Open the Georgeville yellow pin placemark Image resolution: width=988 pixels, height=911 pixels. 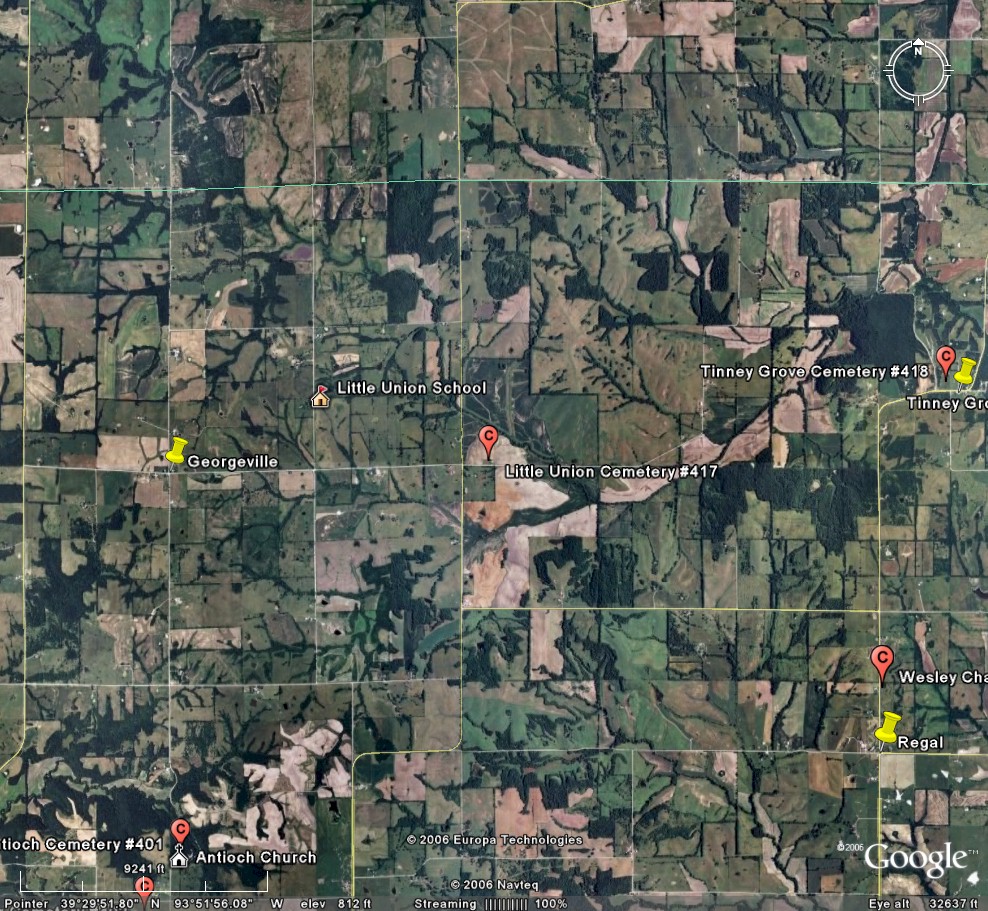(177, 451)
